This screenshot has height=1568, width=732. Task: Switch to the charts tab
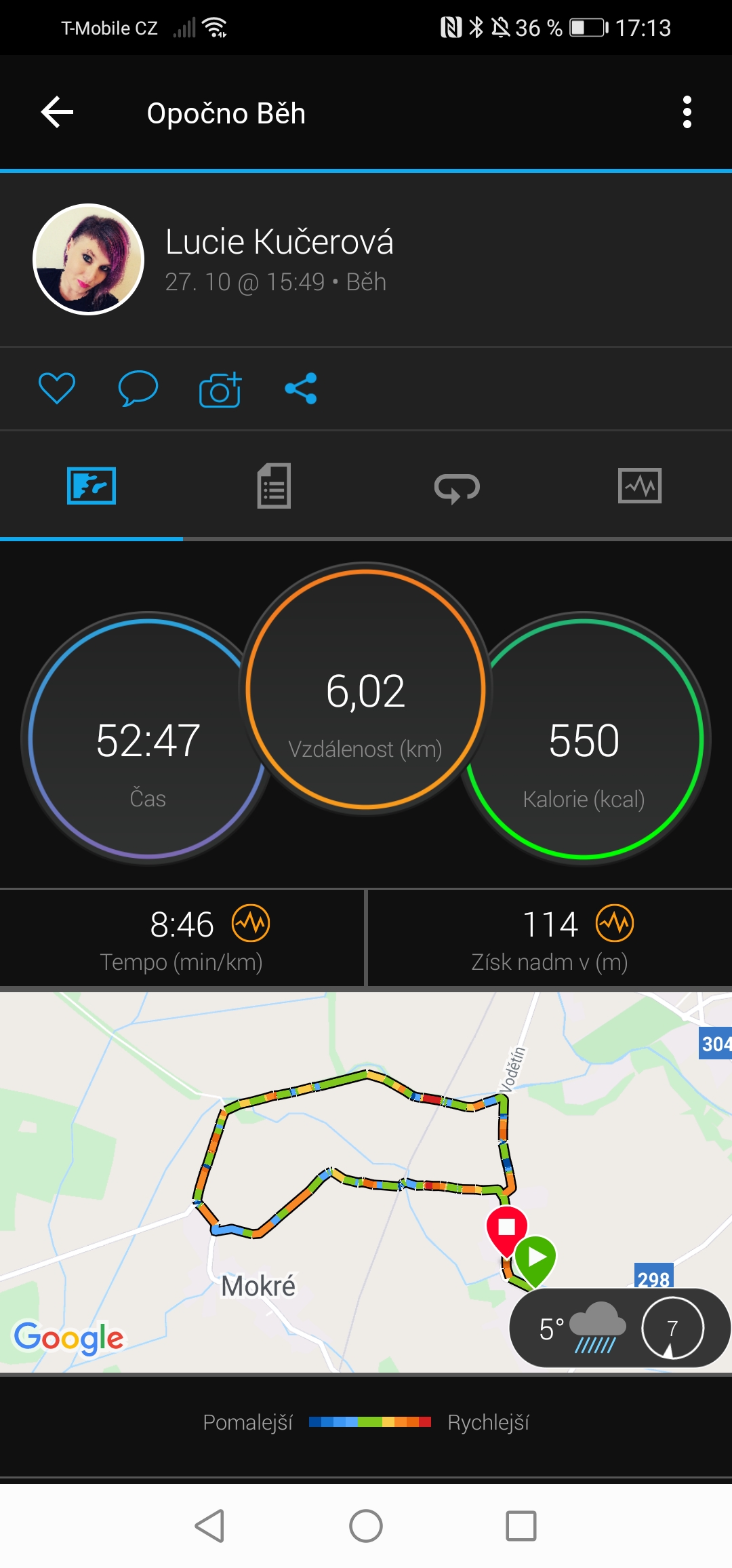640,486
